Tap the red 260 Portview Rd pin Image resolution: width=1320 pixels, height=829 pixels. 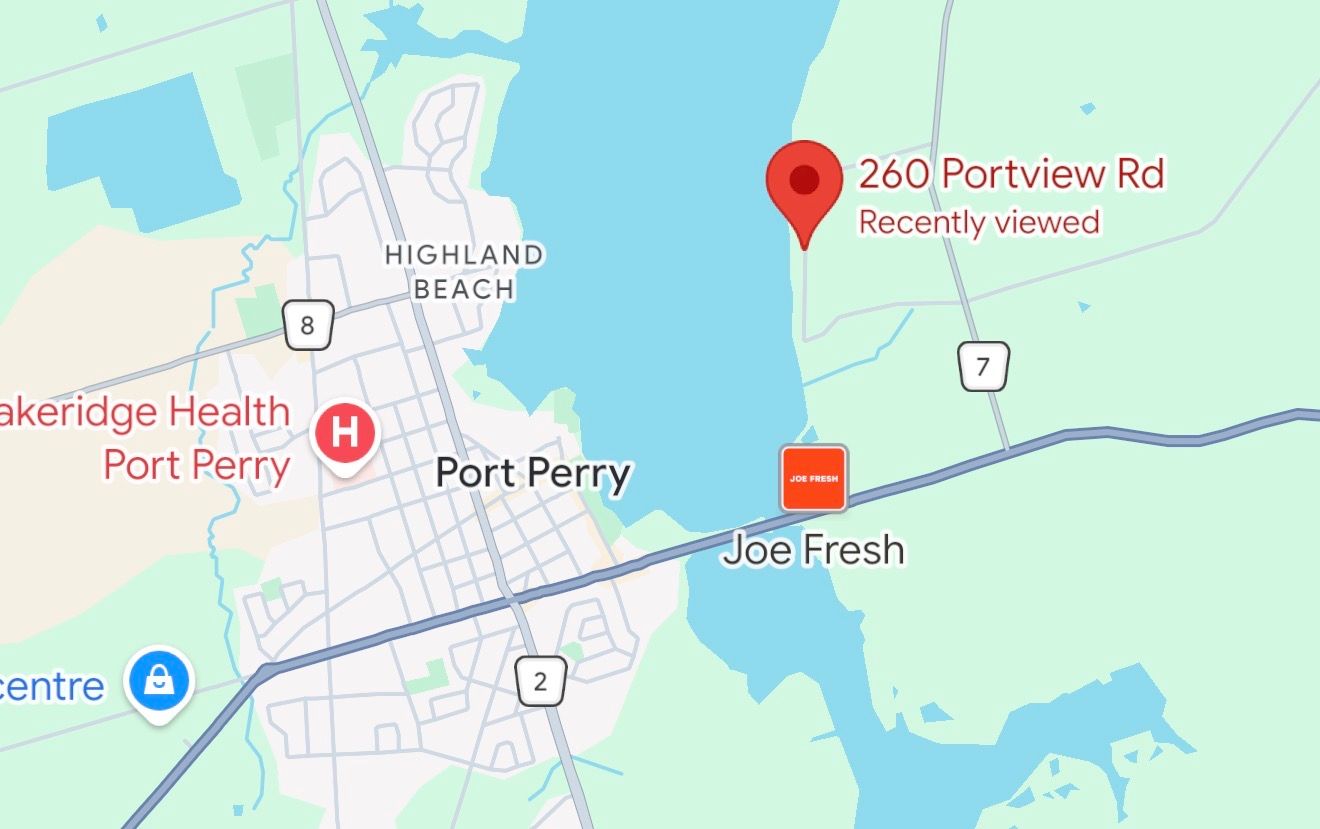805,183
